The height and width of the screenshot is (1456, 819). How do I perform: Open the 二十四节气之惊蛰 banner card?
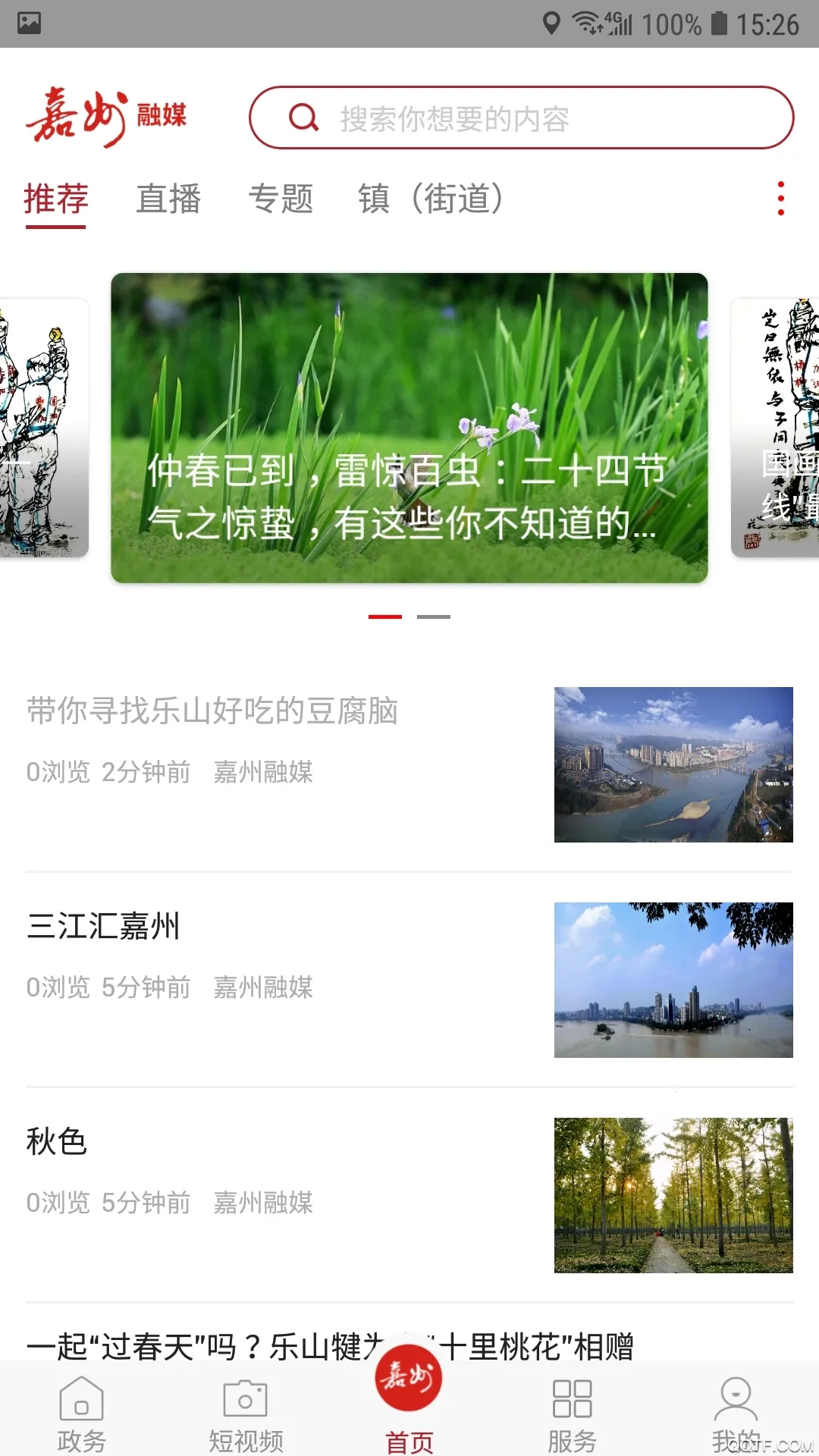(409, 428)
